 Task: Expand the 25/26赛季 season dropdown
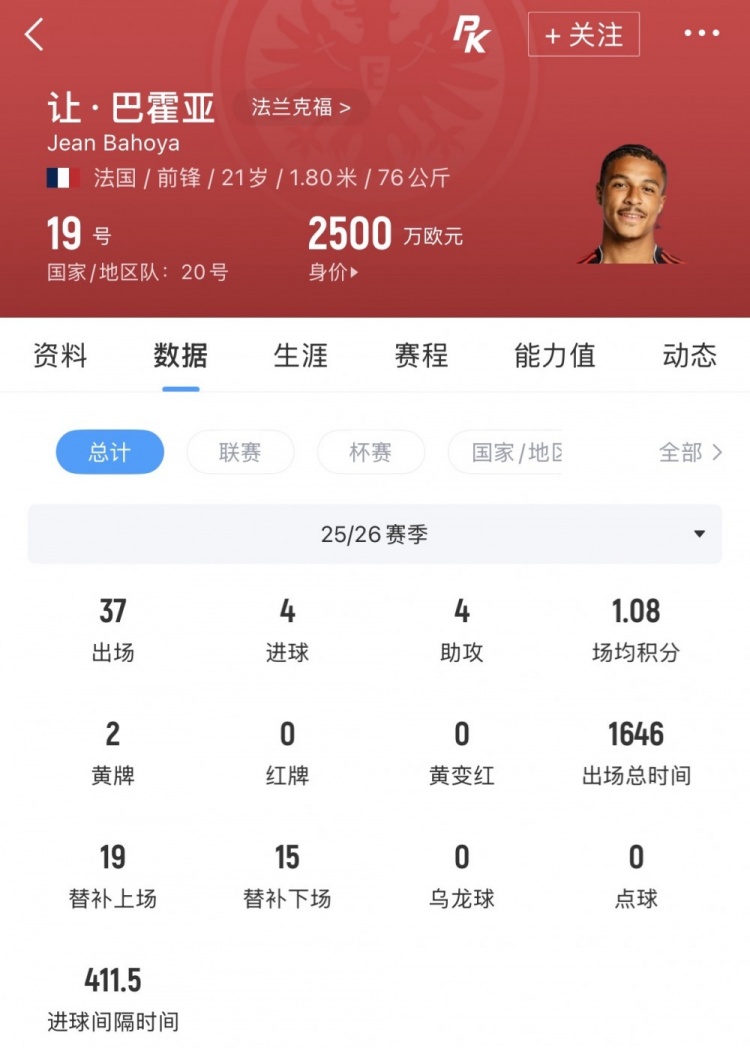coord(374,534)
